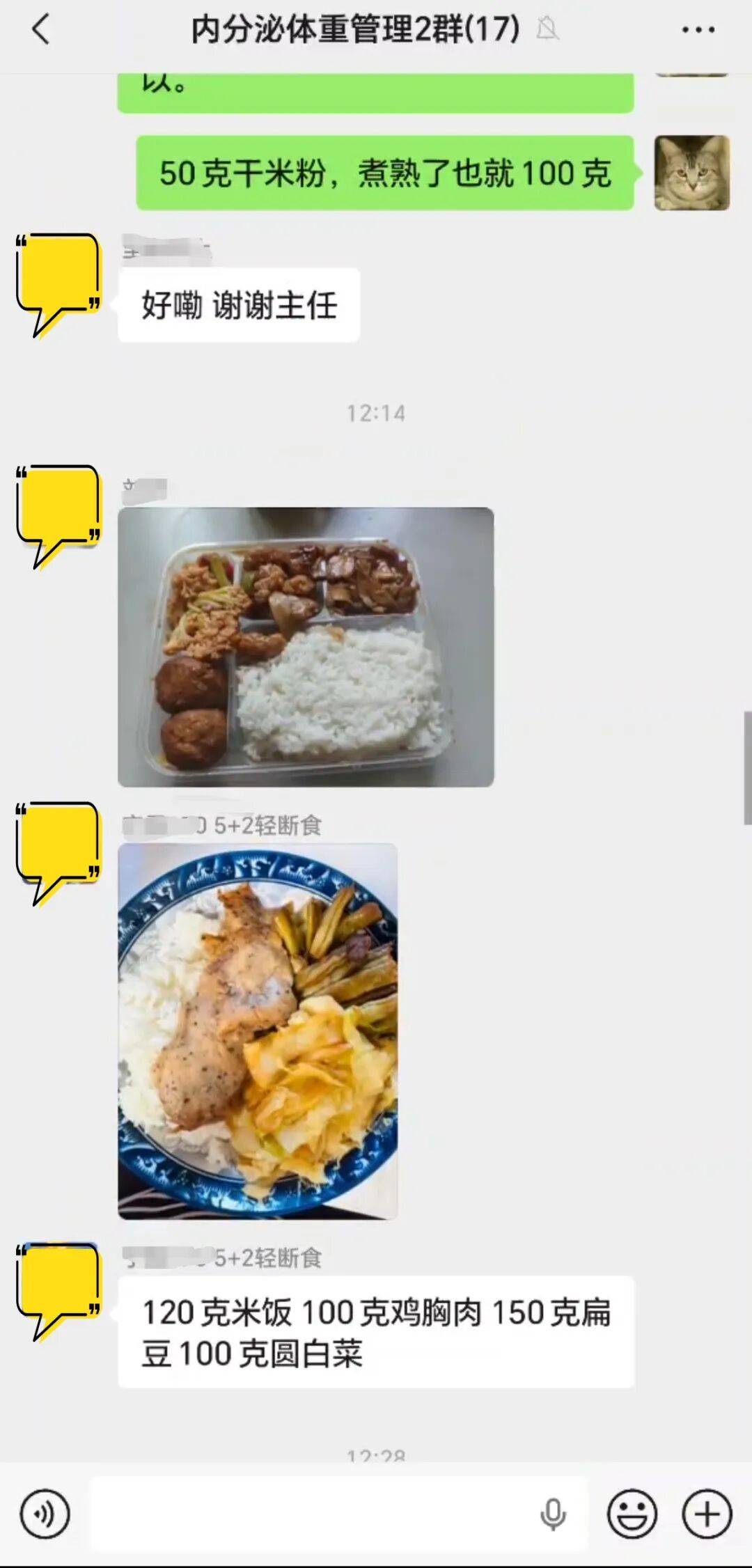Viewport: 752px width, 1568px height.
Task: Open the lunch box meal photo
Action: [306, 647]
